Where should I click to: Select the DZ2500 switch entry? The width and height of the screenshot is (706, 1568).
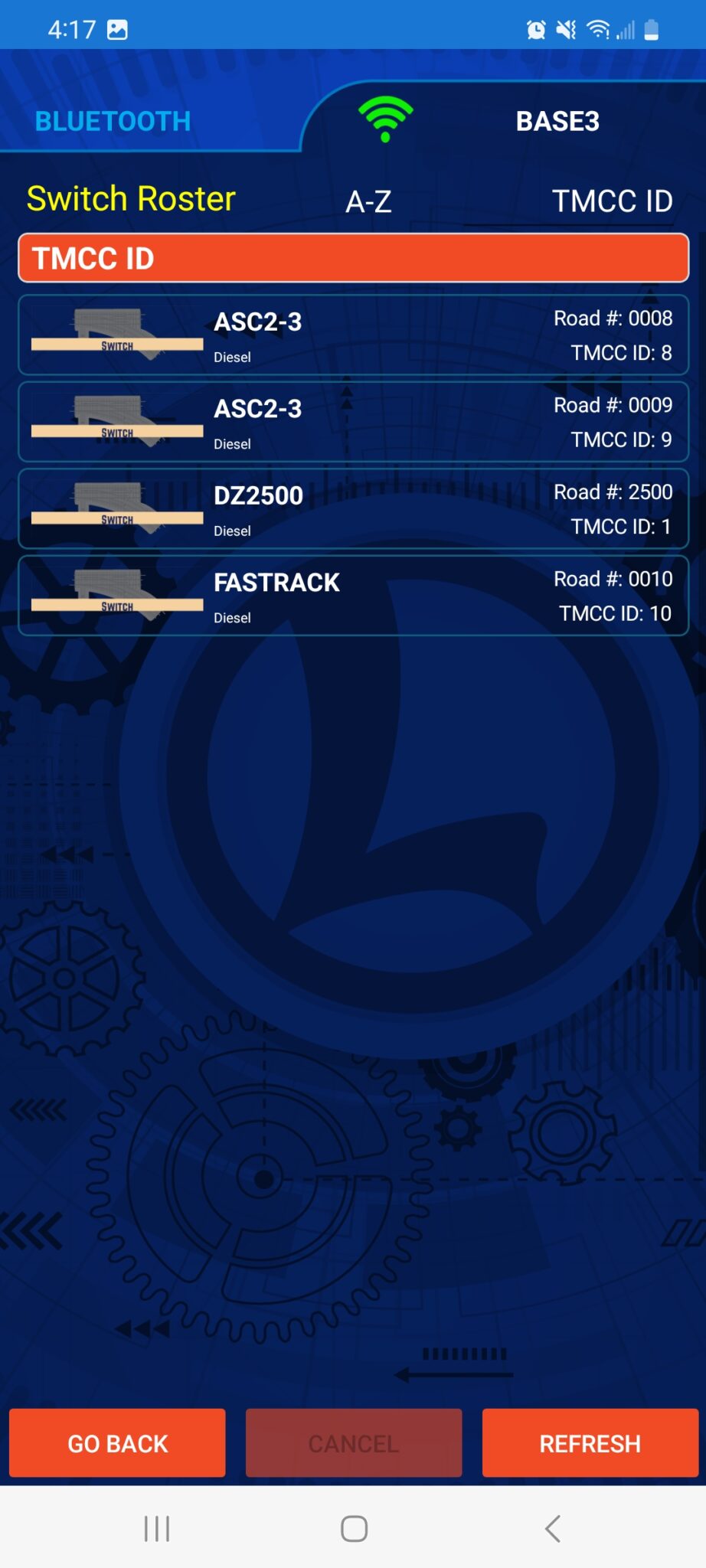coord(353,509)
